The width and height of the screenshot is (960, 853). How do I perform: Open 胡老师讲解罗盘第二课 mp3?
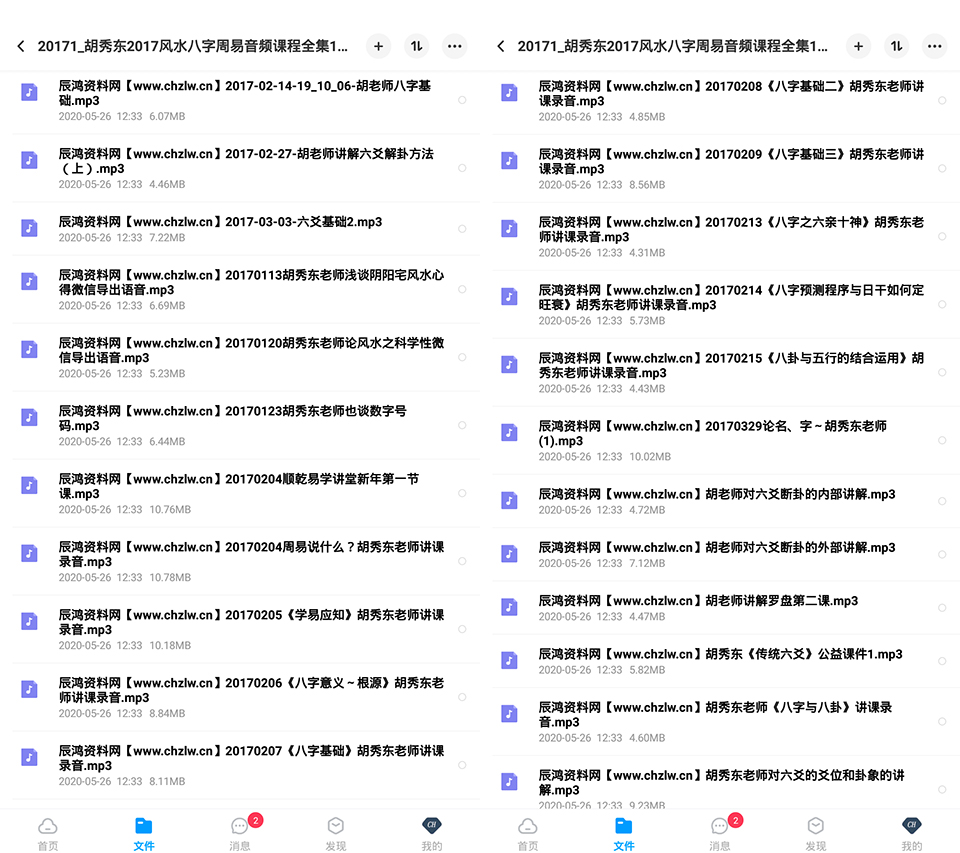(x=725, y=607)
